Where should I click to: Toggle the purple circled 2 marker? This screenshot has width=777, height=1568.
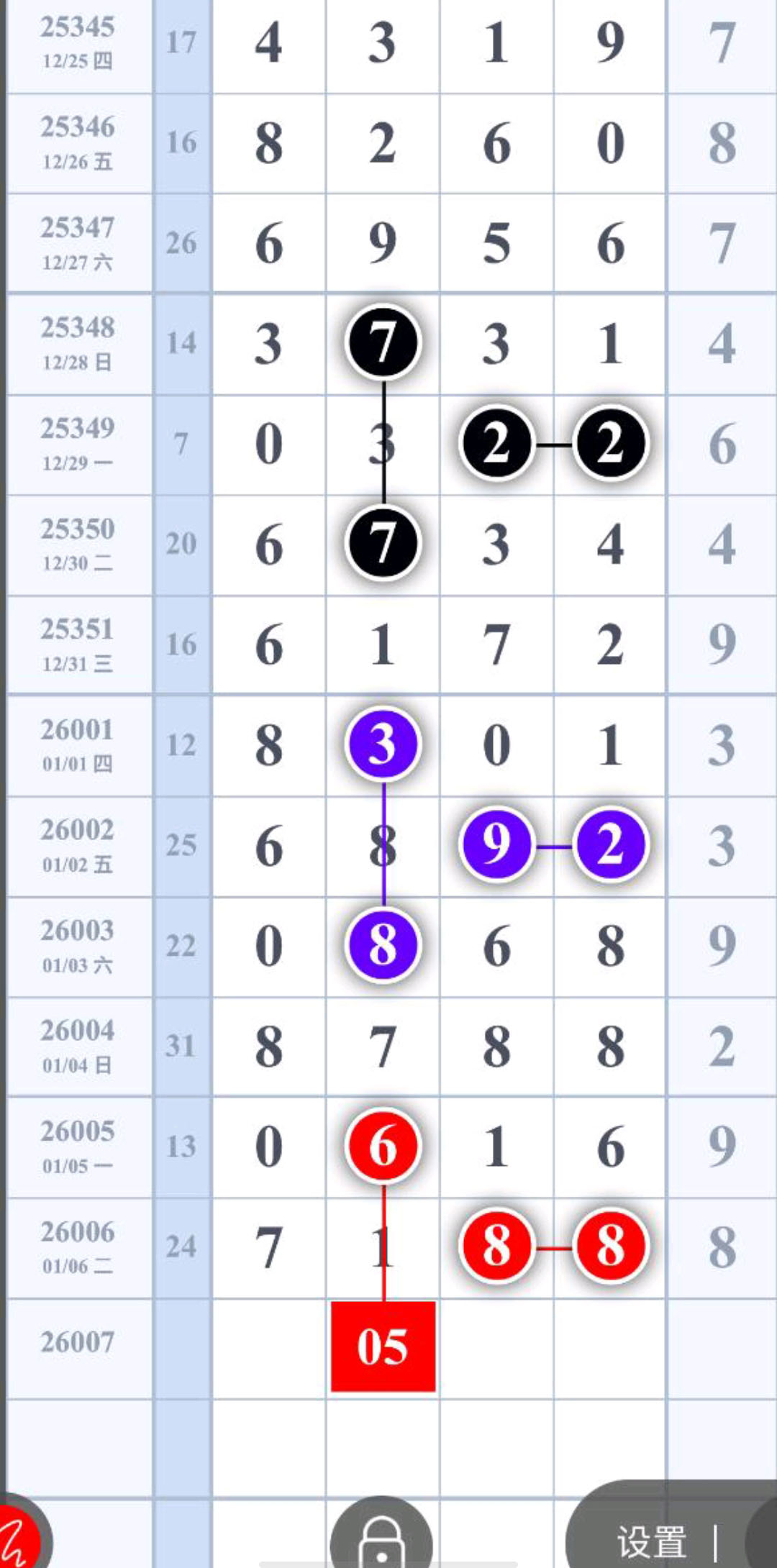pyautogui.click(x=609, y=846)
